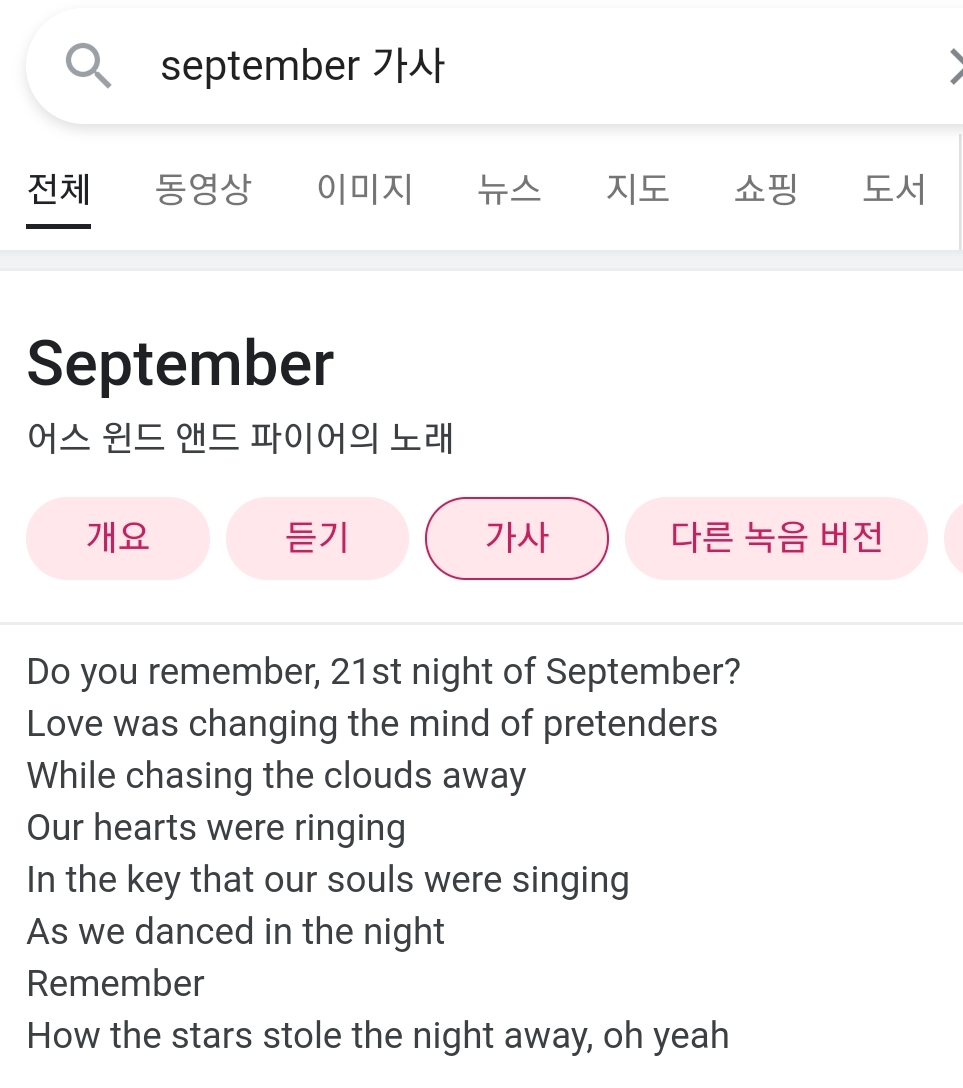Viewport: 963px width, 1088px height.
Task: Tap the magnifier search icon
Action: click(x=88, y=65)
